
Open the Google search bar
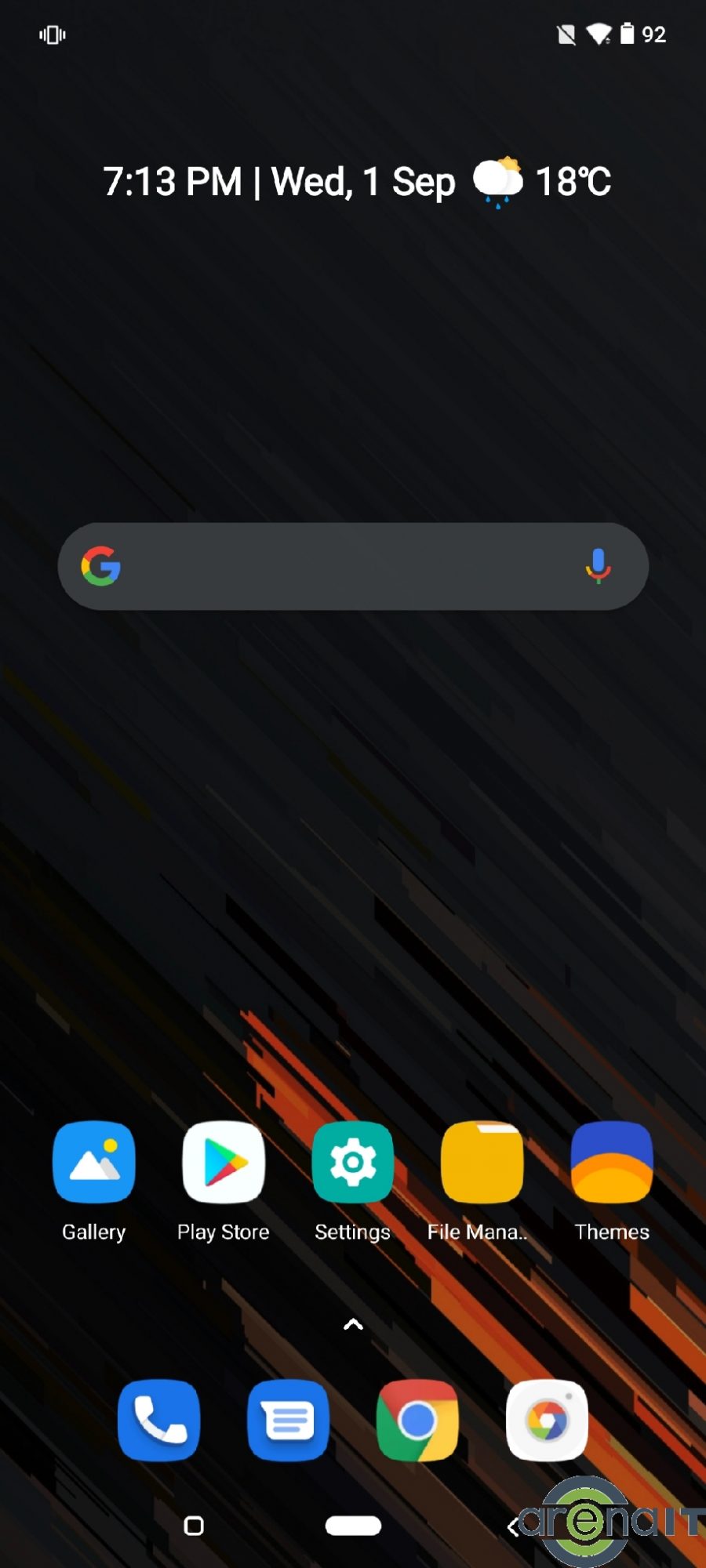pyautogui.click(x=353, y=566)
